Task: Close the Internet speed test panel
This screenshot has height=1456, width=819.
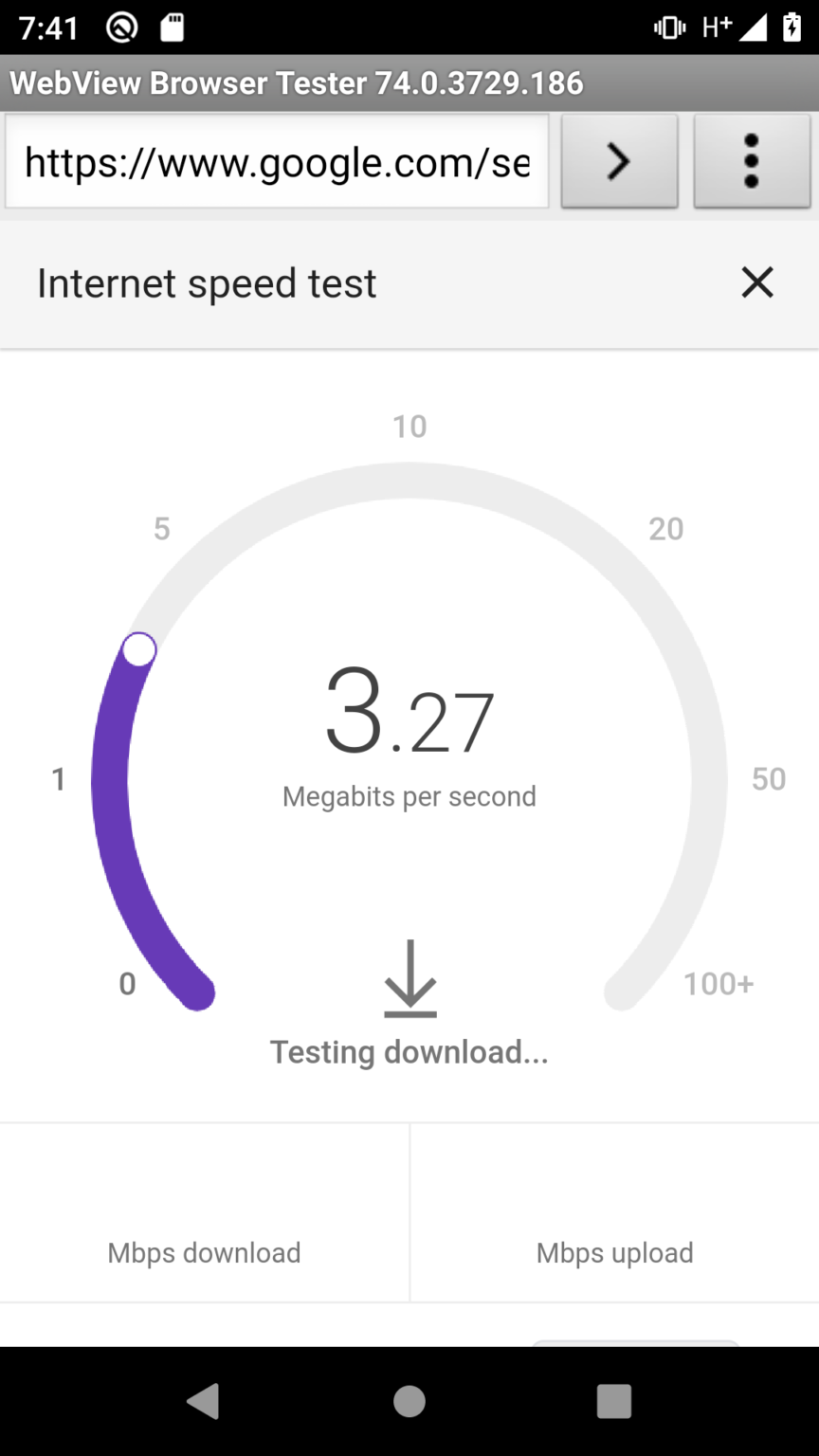Action: click(757, 282)
